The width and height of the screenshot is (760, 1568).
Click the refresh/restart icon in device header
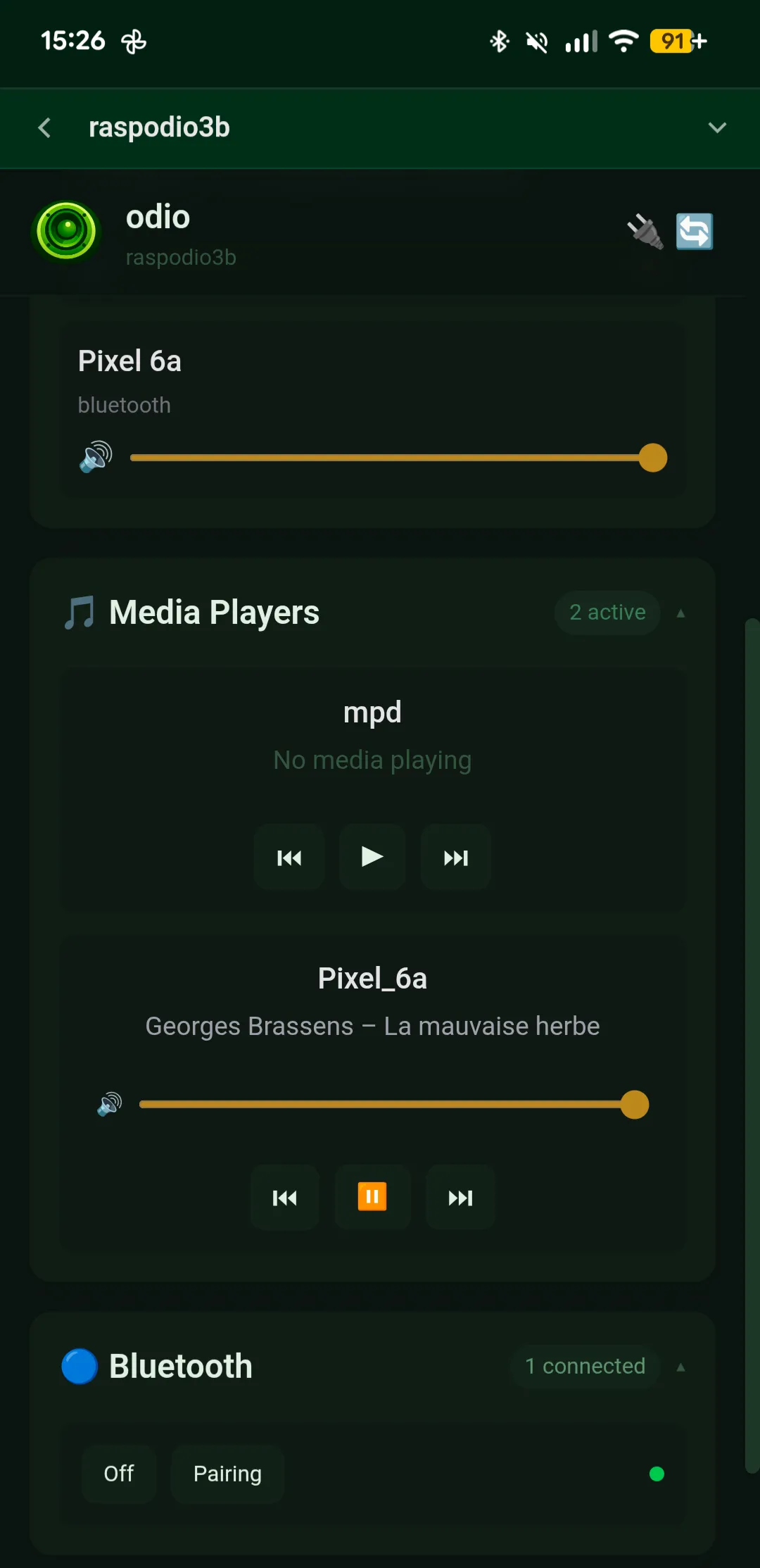tap(695, 232)
